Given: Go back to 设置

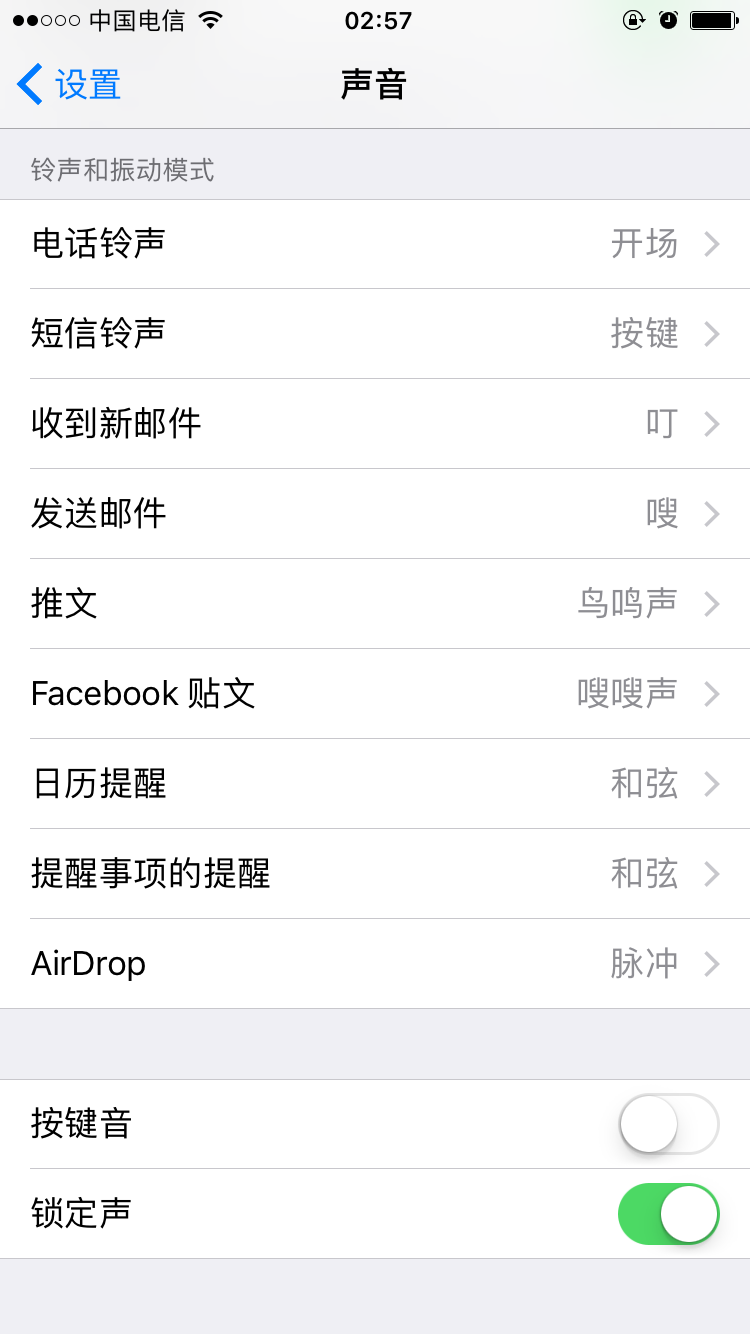Looking at the screenshot, I should coord(69,84).
